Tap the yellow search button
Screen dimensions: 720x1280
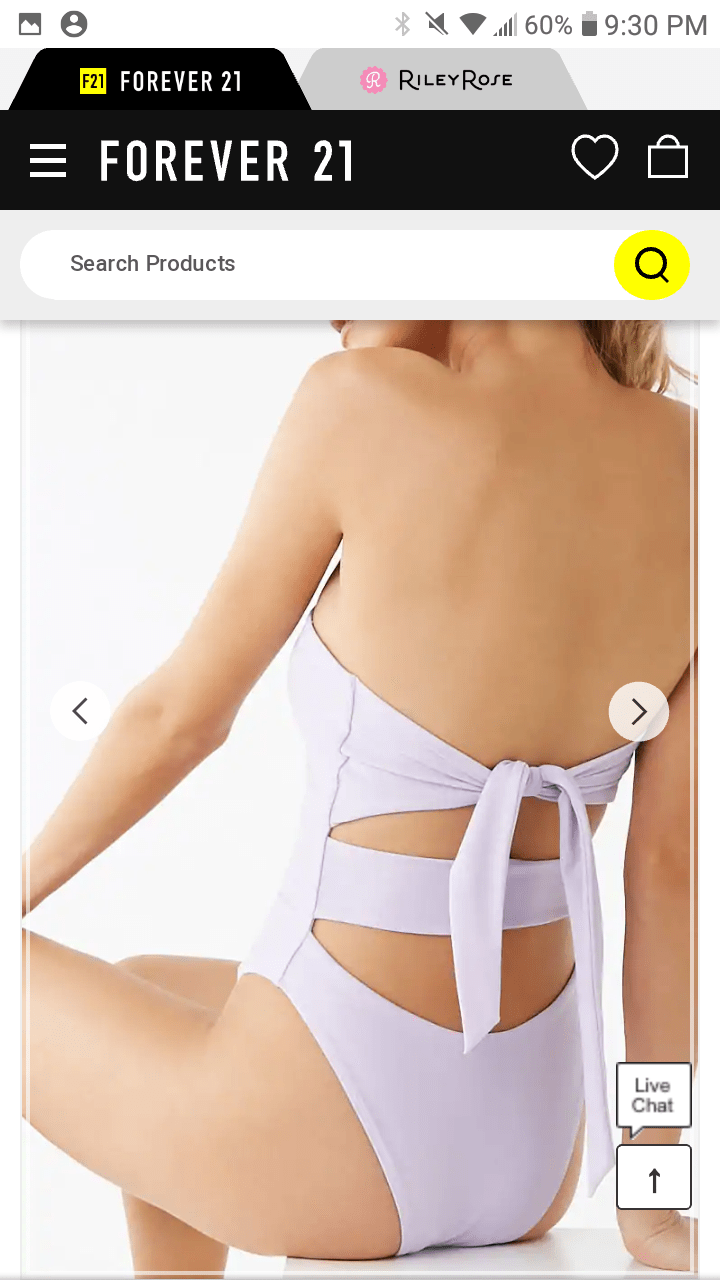pyautogui.click(x=651, y=265)
